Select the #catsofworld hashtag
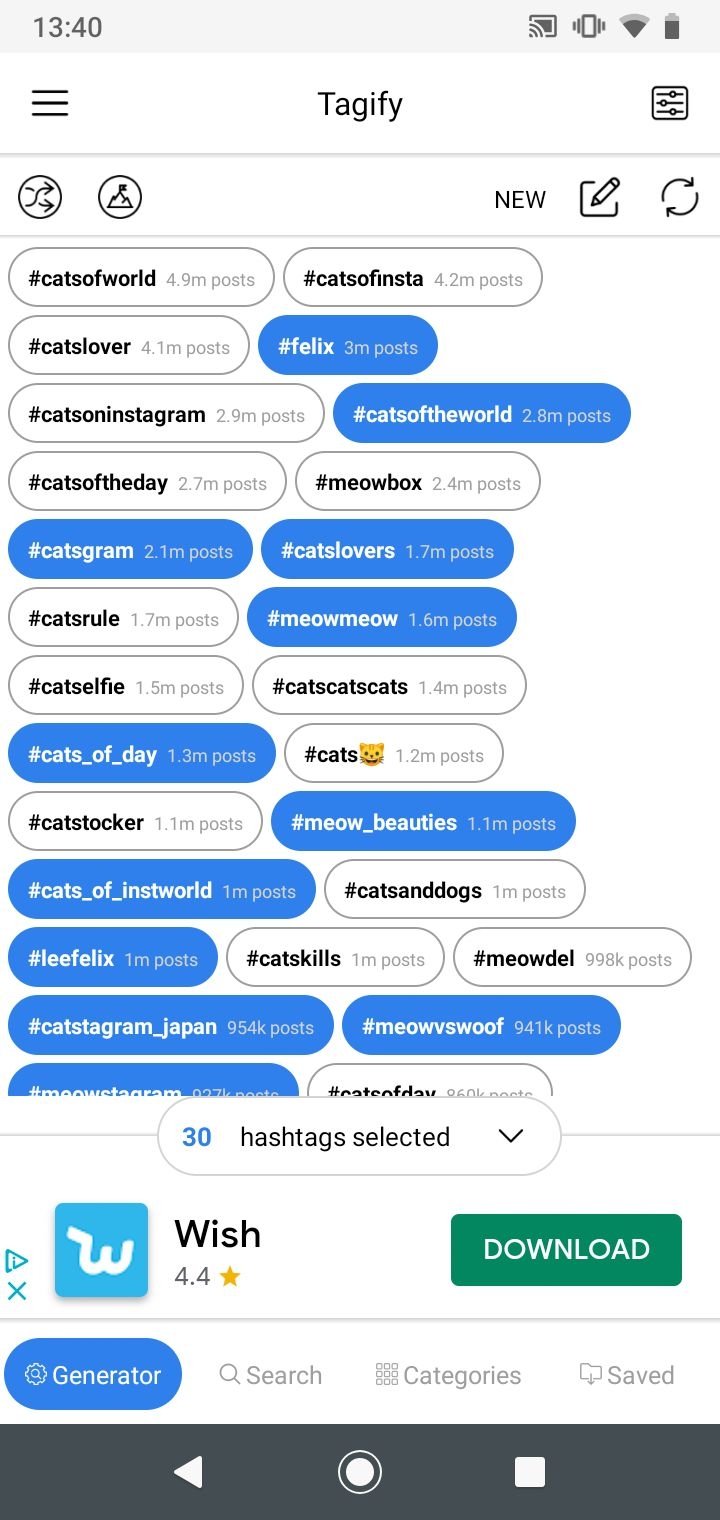This screenshot has height=1520, width=720. (141, 278)
